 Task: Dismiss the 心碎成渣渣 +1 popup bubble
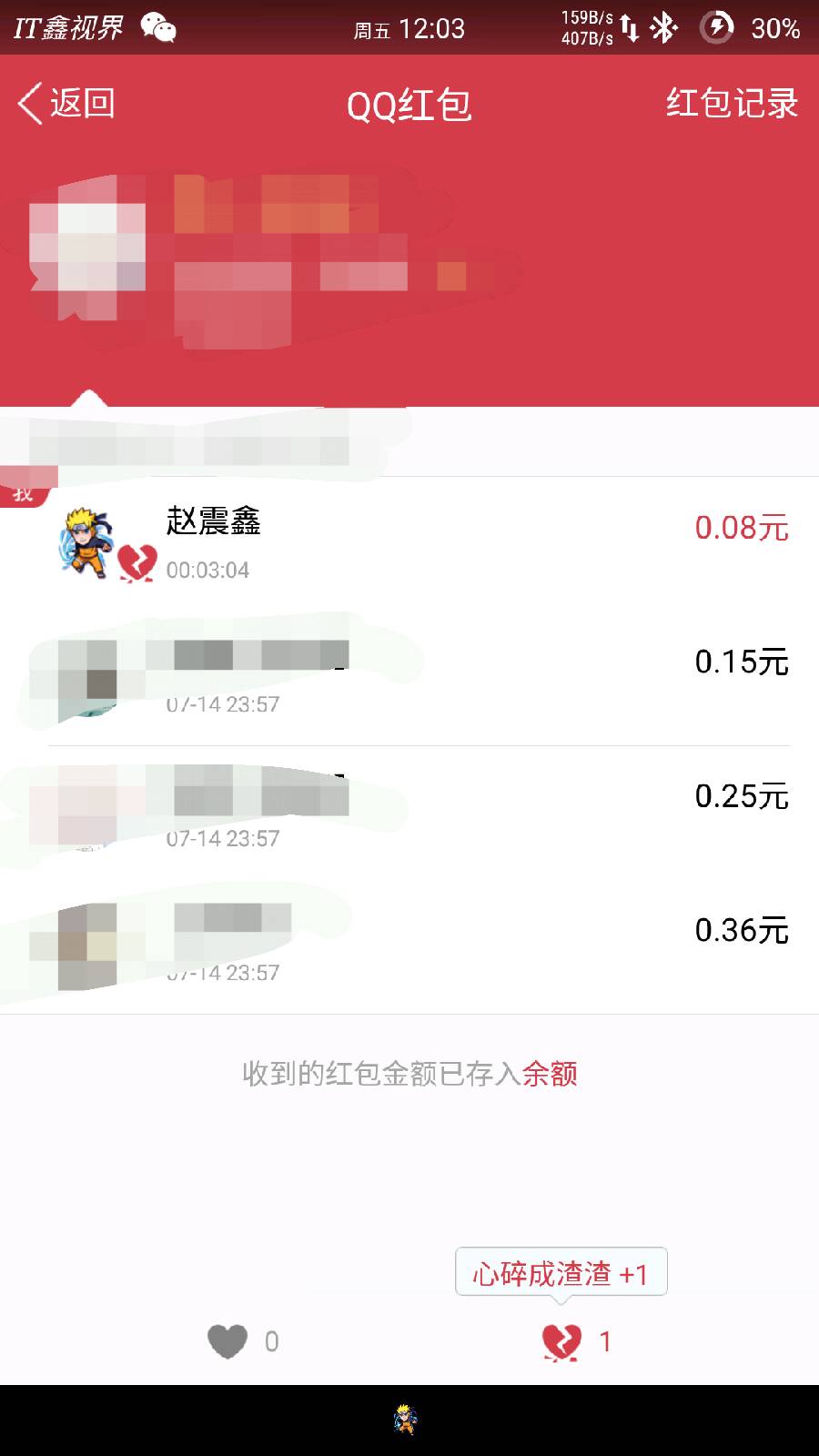click(561, 1274)
